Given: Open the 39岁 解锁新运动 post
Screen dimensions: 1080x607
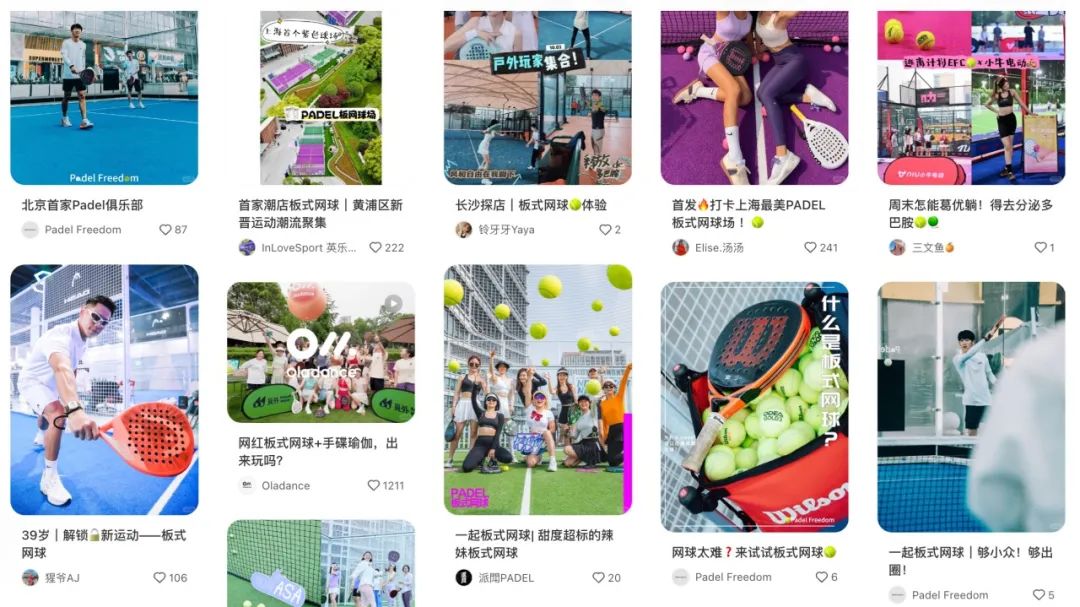Looking at the screenshot, I should click(x=104, y=390).
